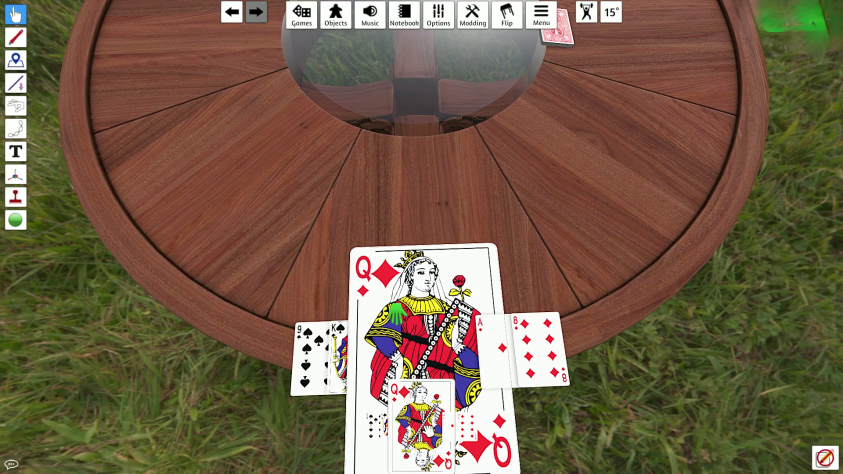Screen dimensions: 843x474
Task: Select the line measuring tool
Action: click(x=16, y=83)
